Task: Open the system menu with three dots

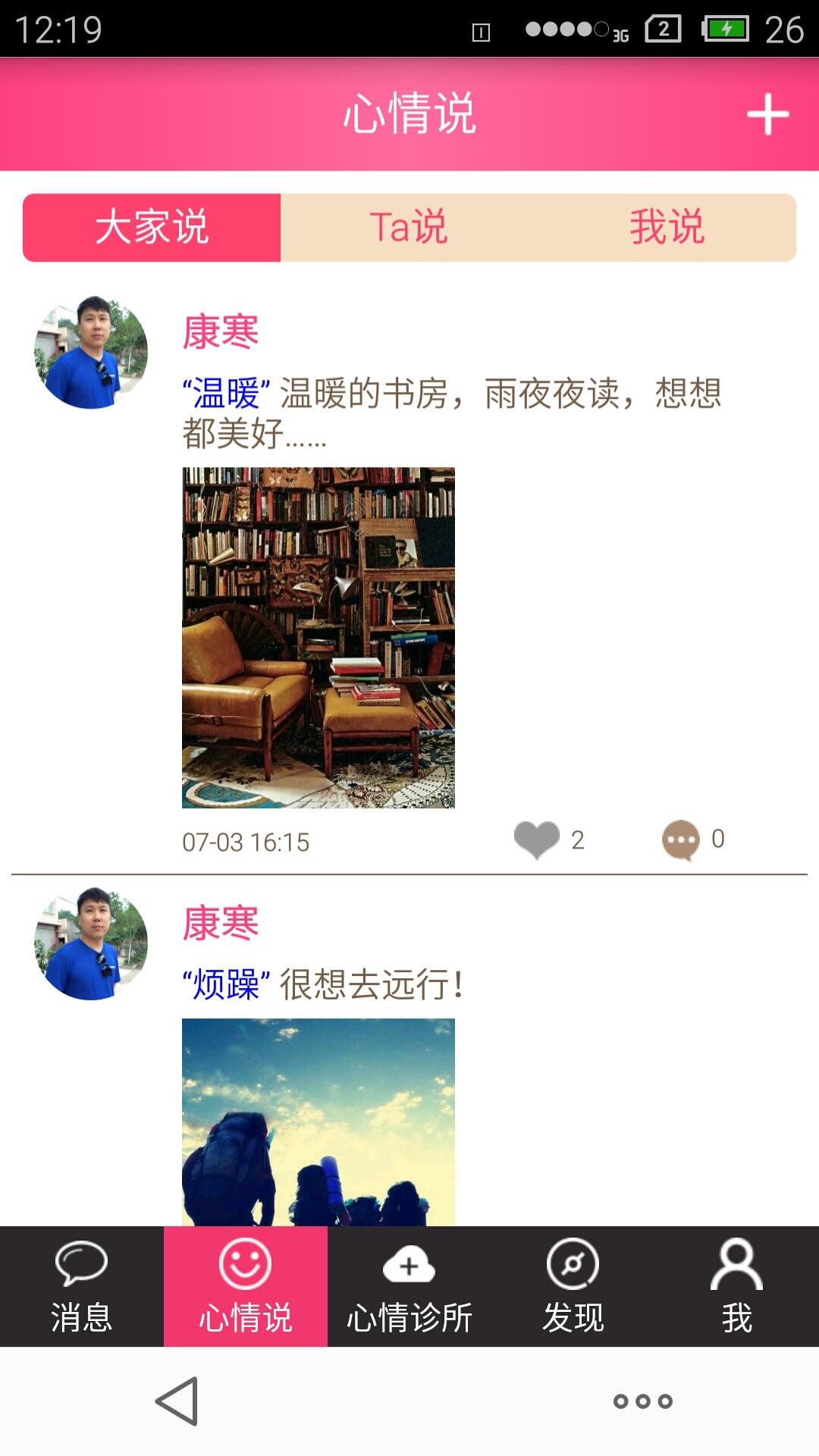Action: click(643, 1401)
